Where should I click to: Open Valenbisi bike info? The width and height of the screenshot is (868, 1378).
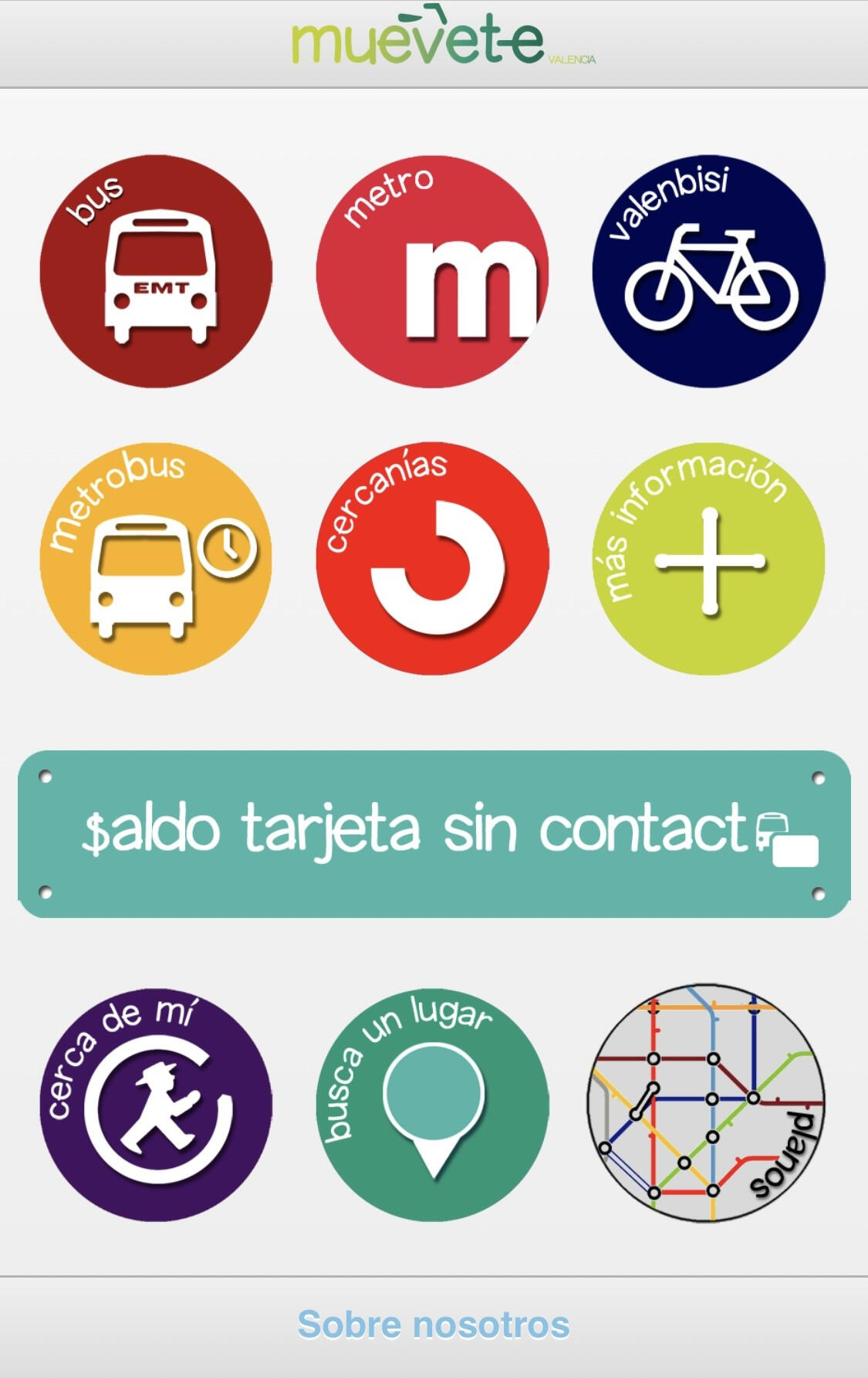coord(708,272)
